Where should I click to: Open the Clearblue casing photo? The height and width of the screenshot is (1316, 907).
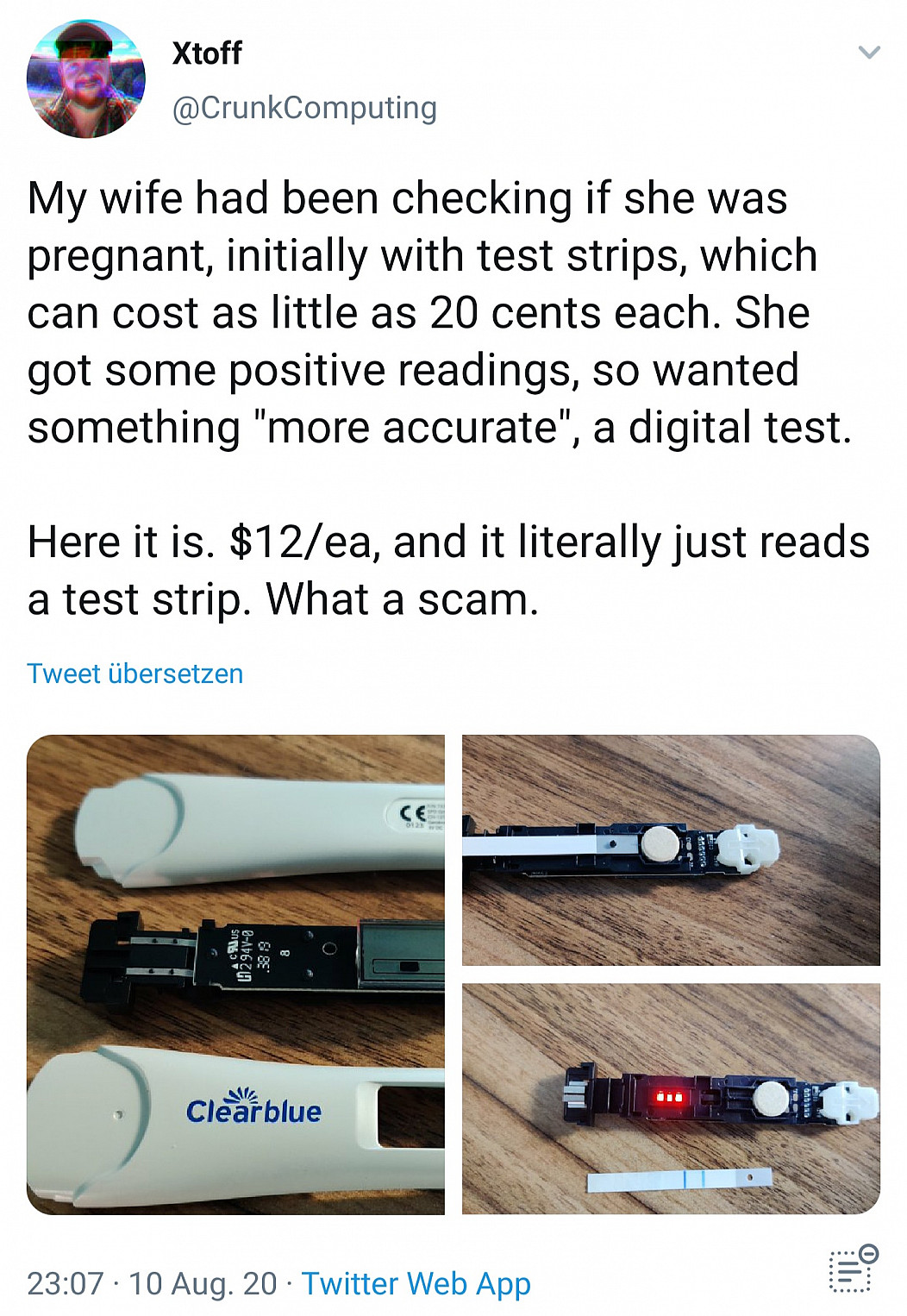235,974
